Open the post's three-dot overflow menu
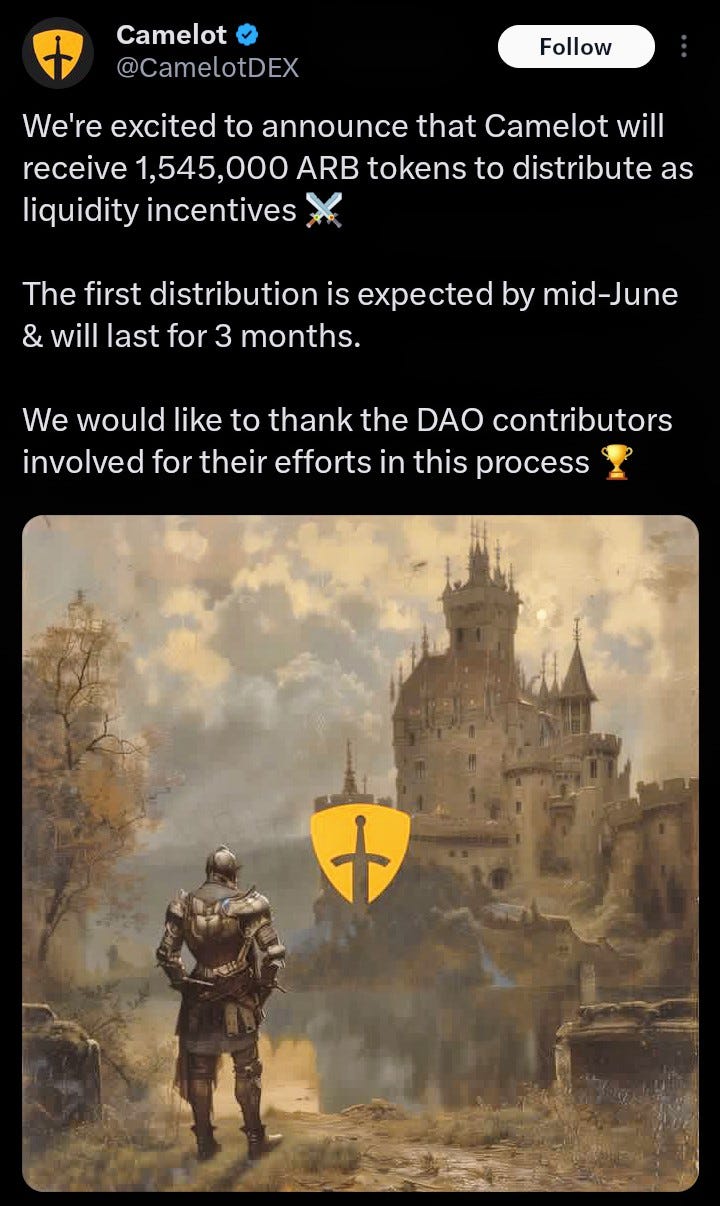This screenshot has height=1206, width=720. click(x=684, y=47)
